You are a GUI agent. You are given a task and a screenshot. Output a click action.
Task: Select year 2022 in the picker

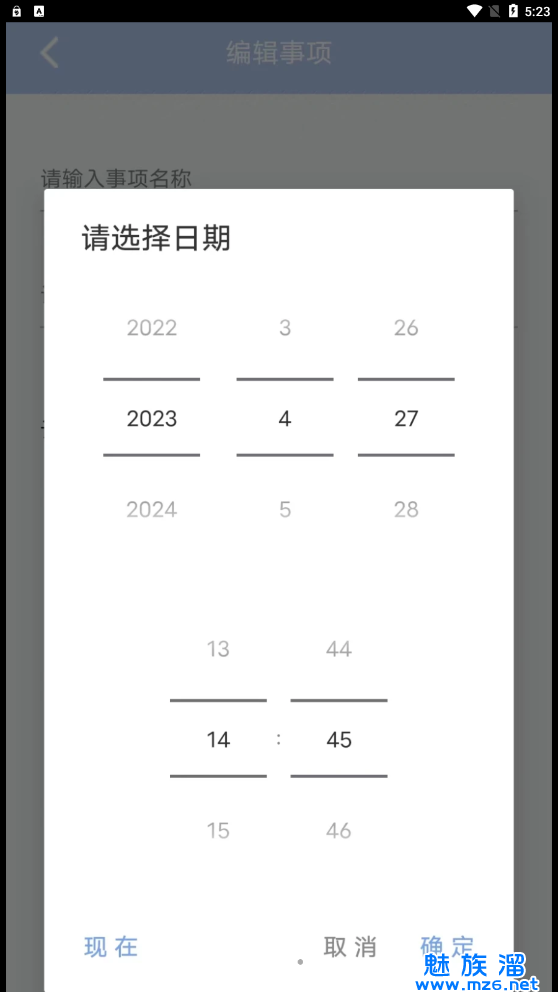tap(152, 328)
